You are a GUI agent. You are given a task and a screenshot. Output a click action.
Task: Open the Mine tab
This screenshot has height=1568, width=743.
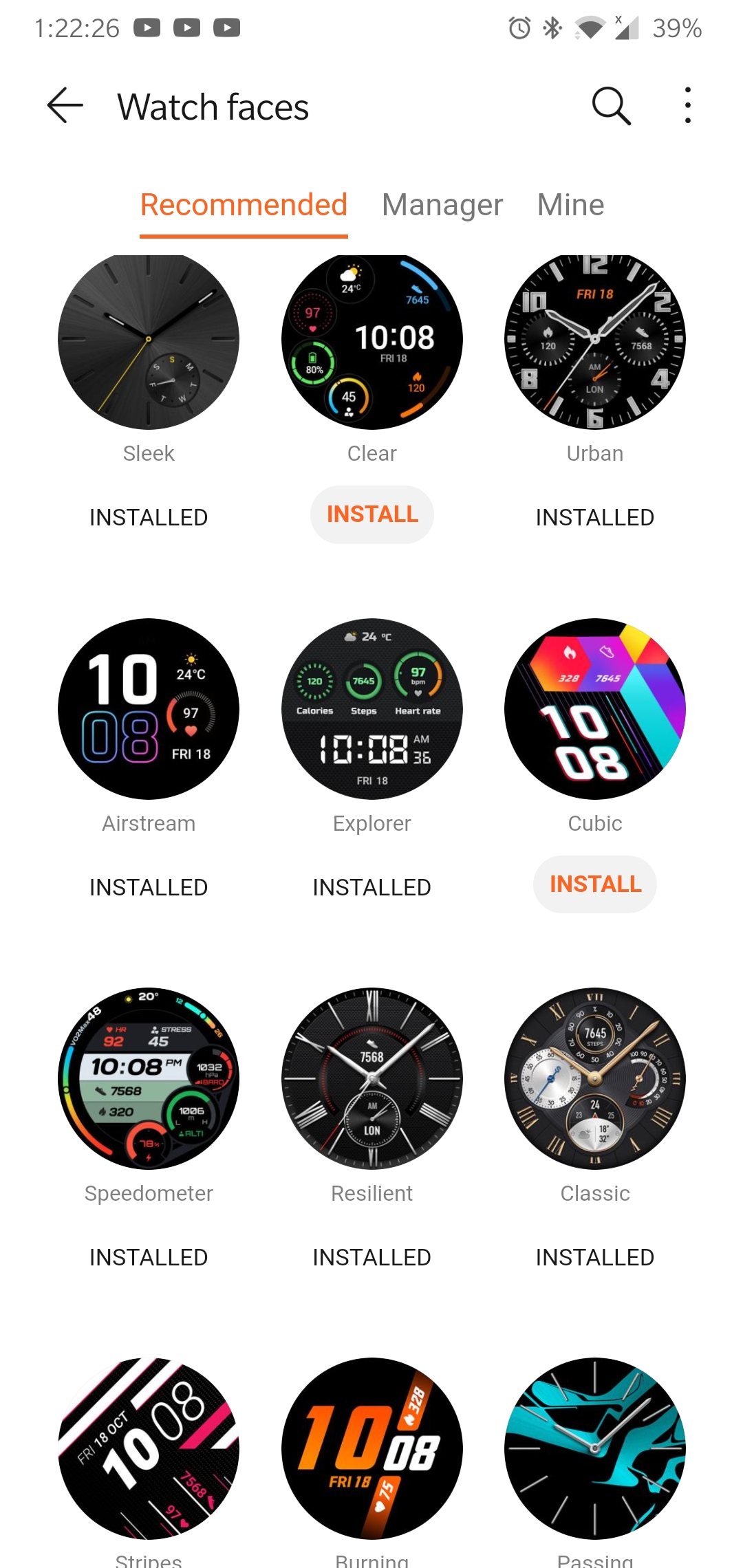click(570, 205)
